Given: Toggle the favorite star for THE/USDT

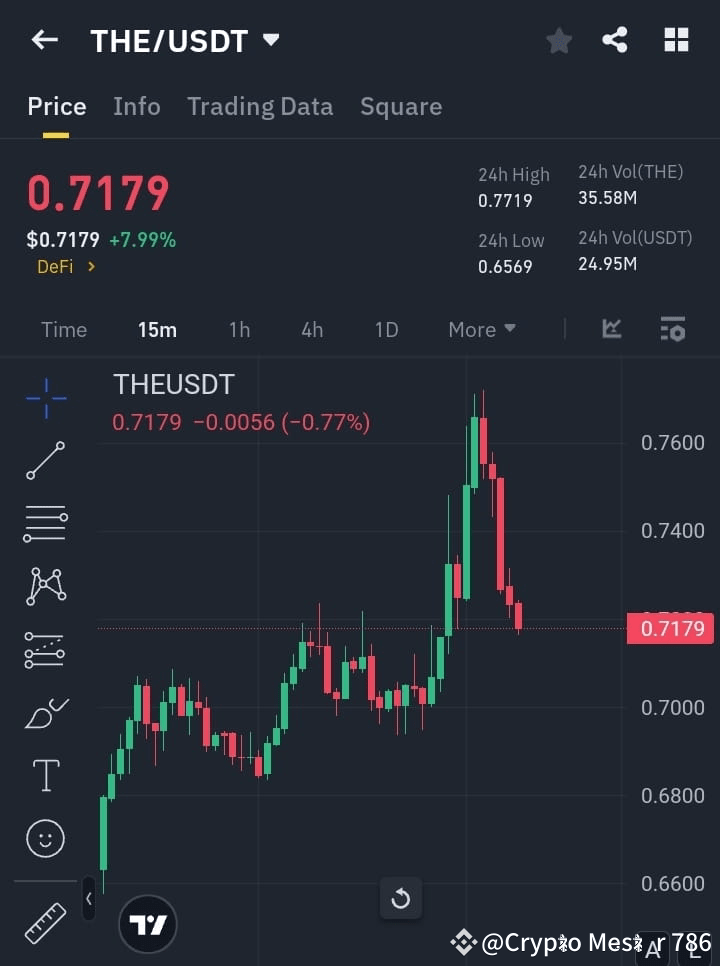Looking at the screenshot, I should (x=558, y=40).
